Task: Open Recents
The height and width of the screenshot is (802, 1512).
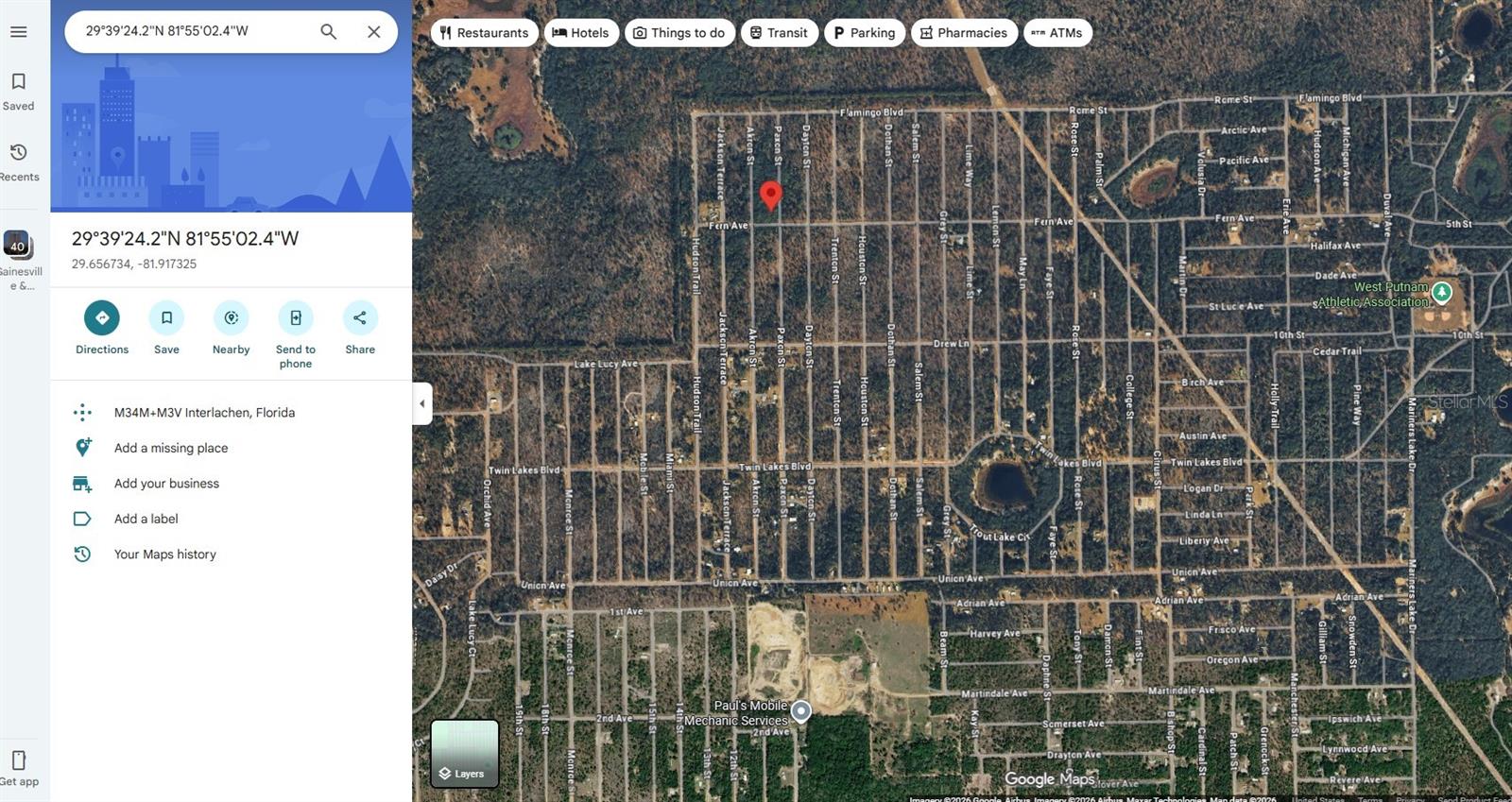Action: (18, 162)
